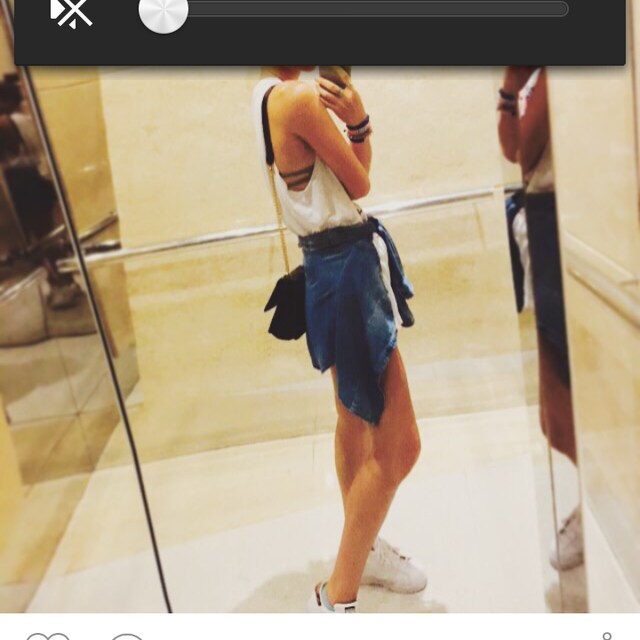Like the post with the heart icon
640x640 pixels.
coord(47,636)
